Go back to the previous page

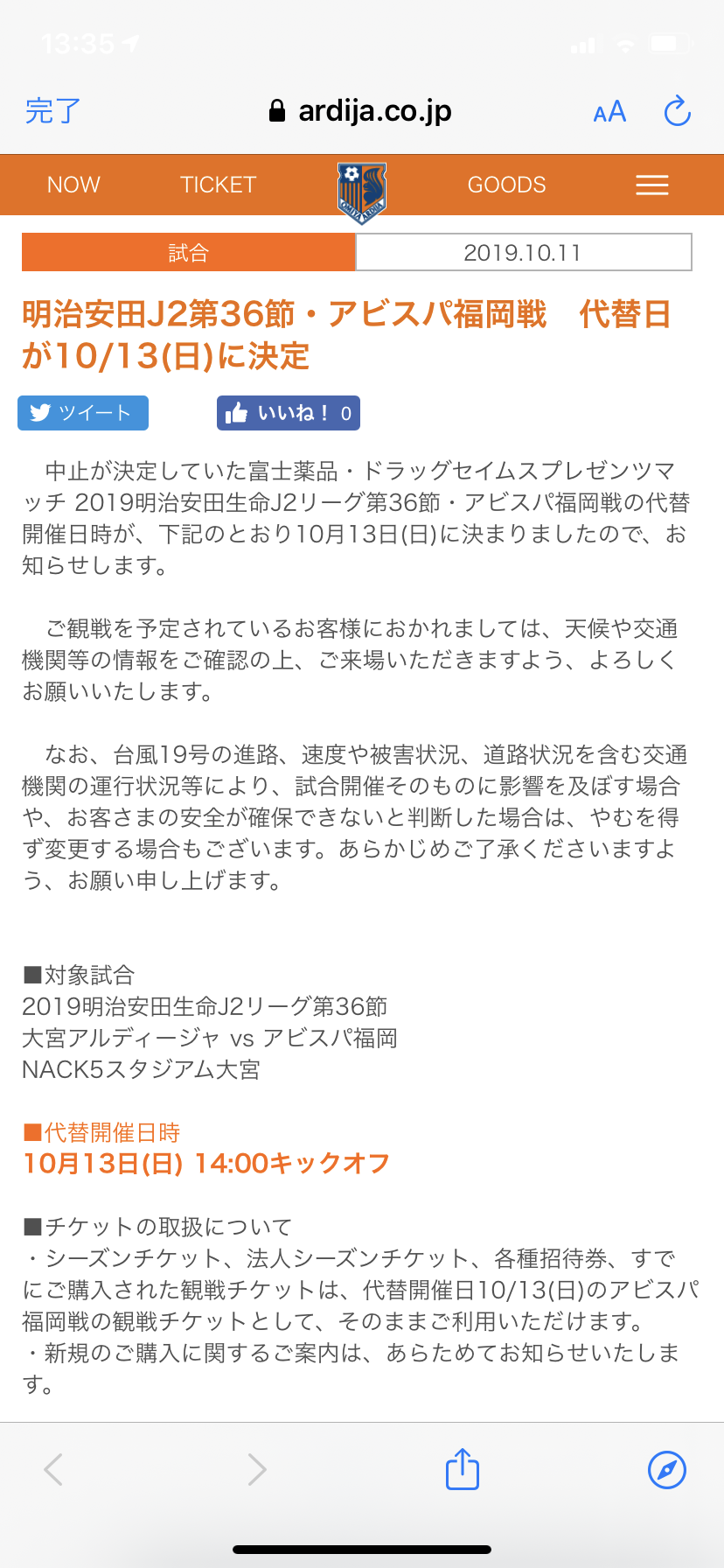(54, 1469)
